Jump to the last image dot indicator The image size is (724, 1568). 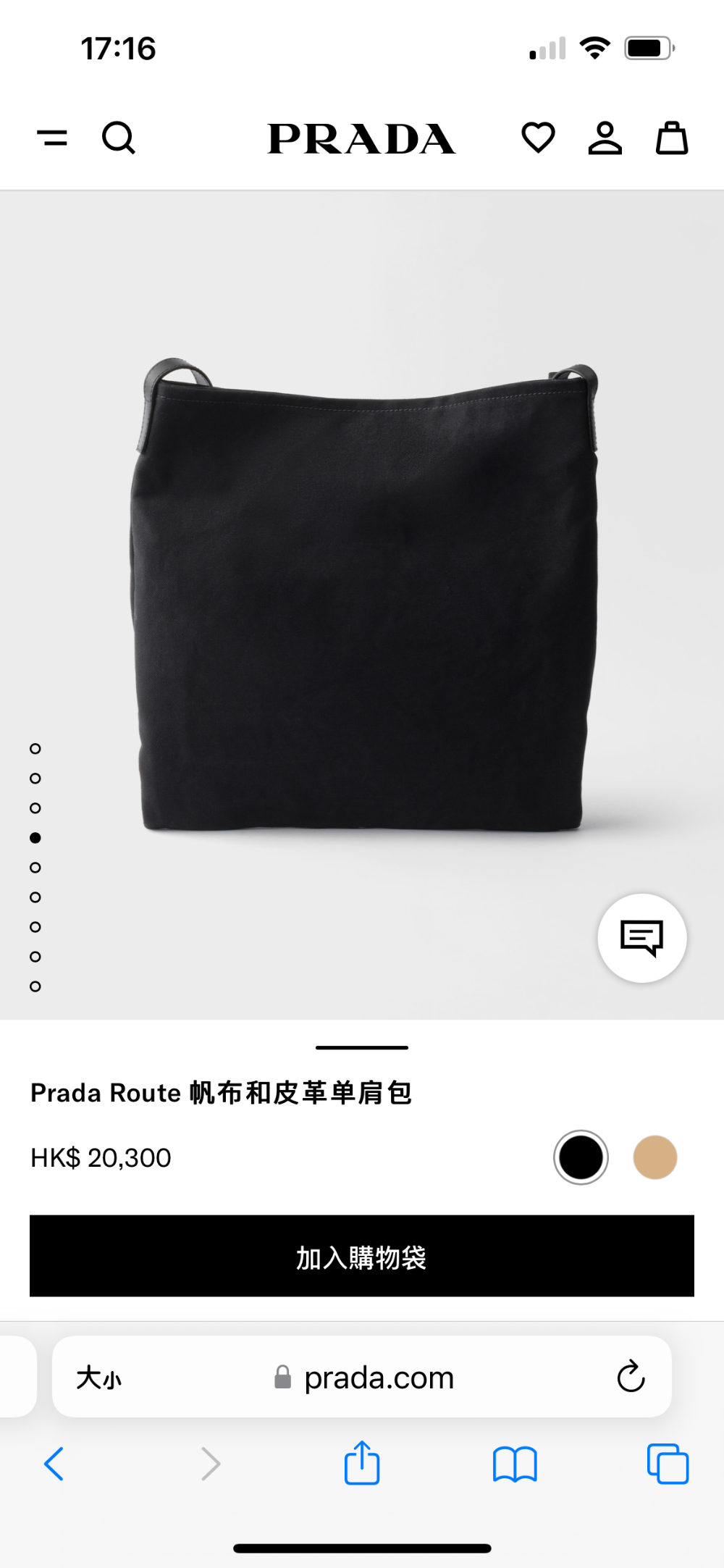[35, 986]
